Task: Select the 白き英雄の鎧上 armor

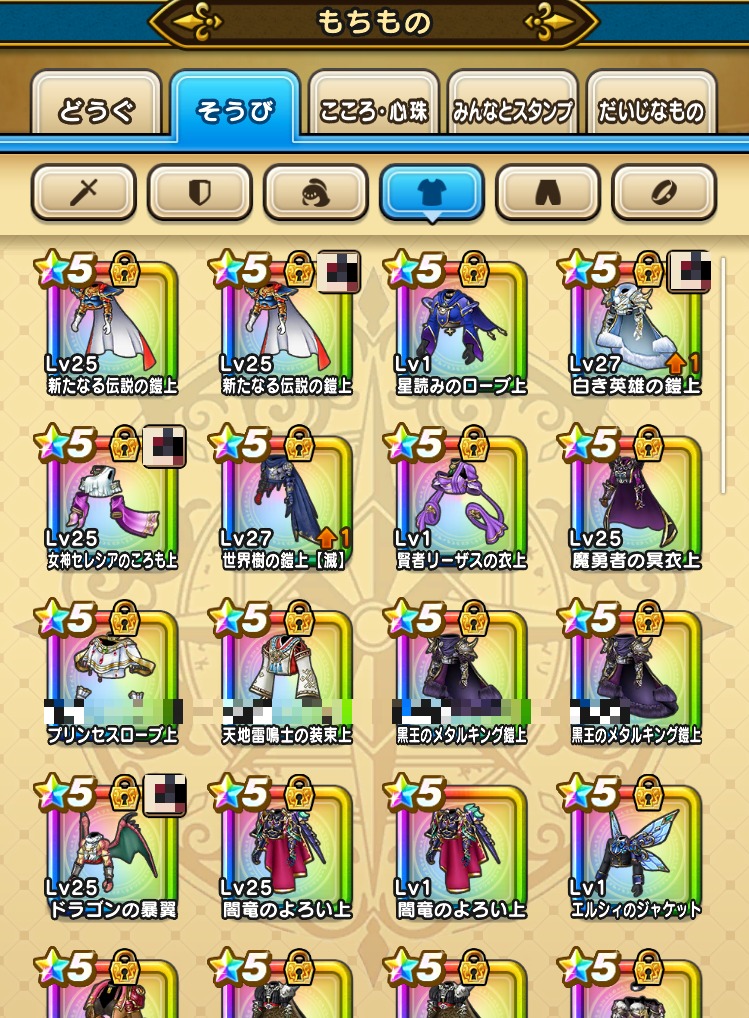Action: [x=636, y=329]
